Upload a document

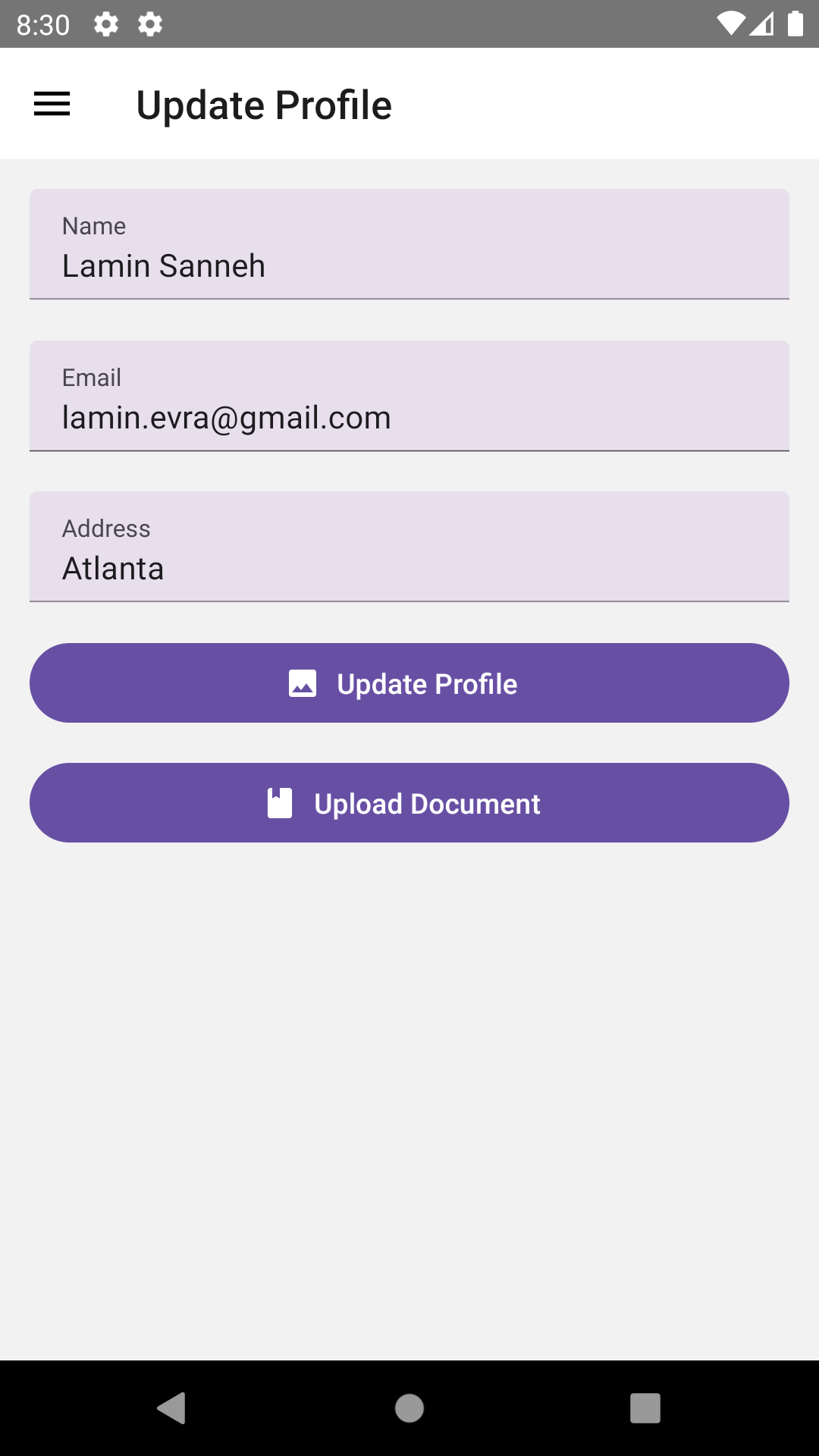pos(409,803)
